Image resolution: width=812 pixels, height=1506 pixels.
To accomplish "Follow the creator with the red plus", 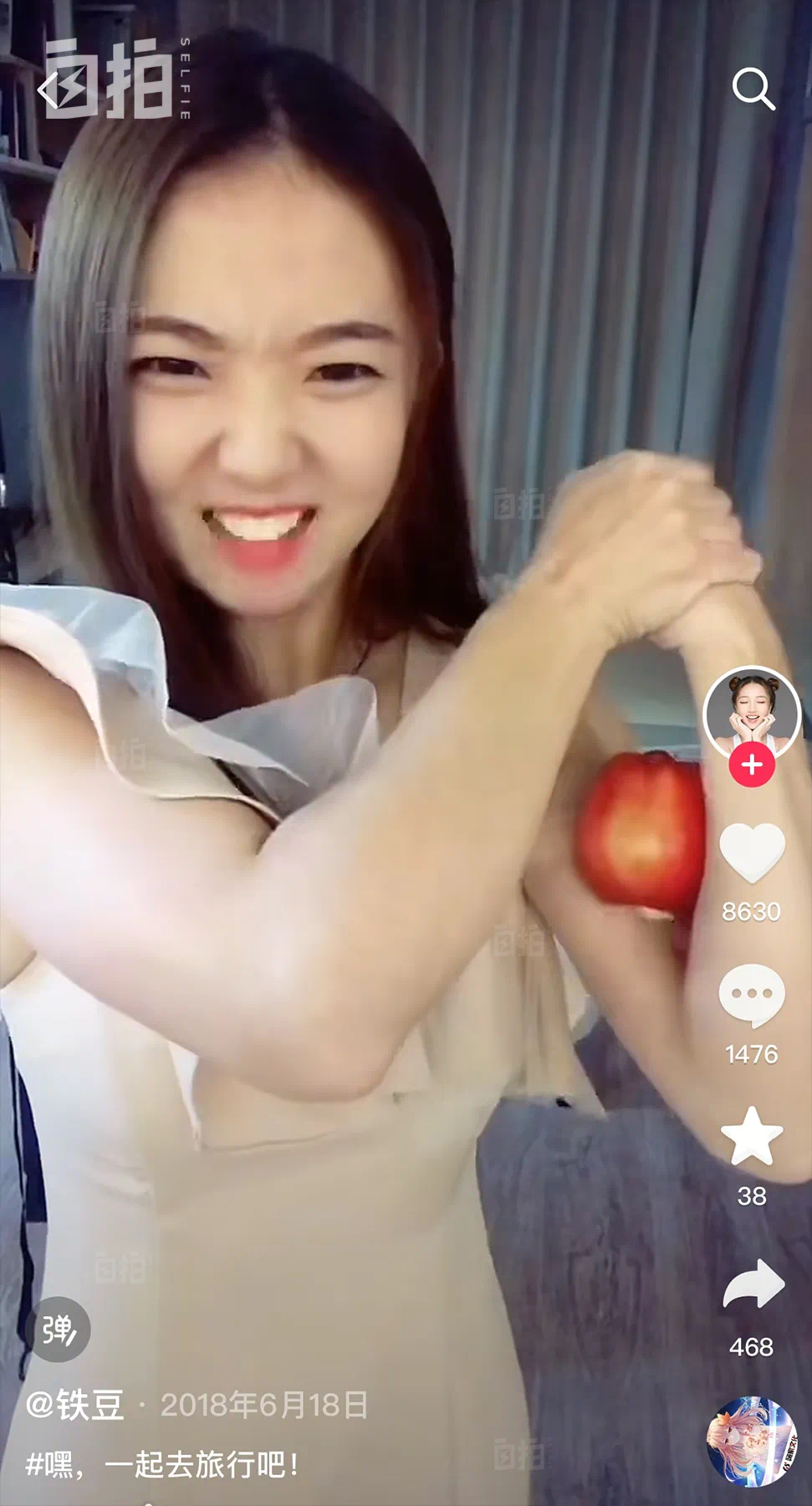I will coord(751,765).
